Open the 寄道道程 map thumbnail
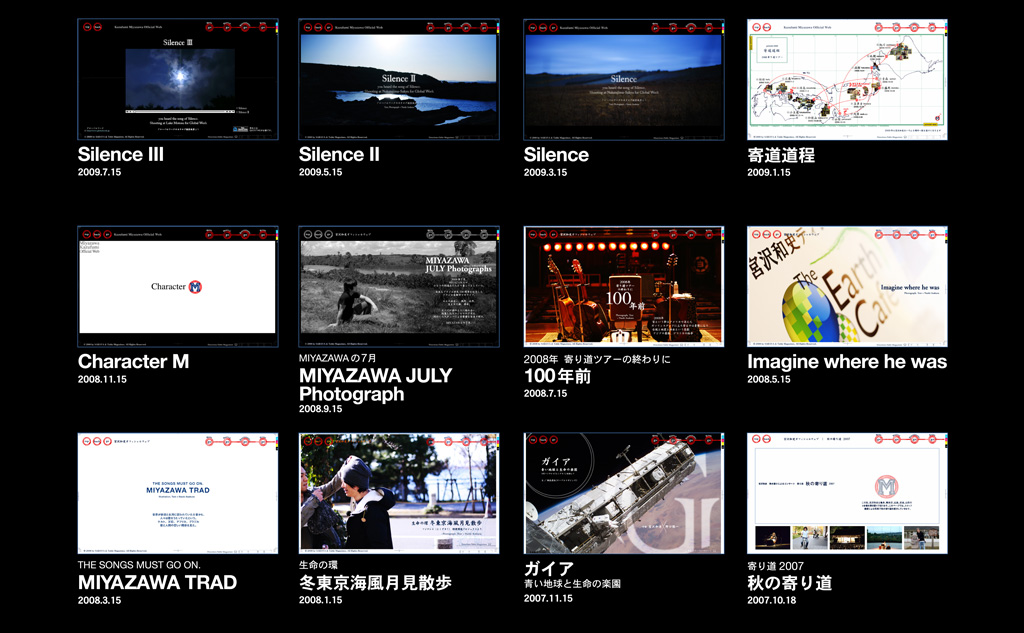 click(847, 79)
